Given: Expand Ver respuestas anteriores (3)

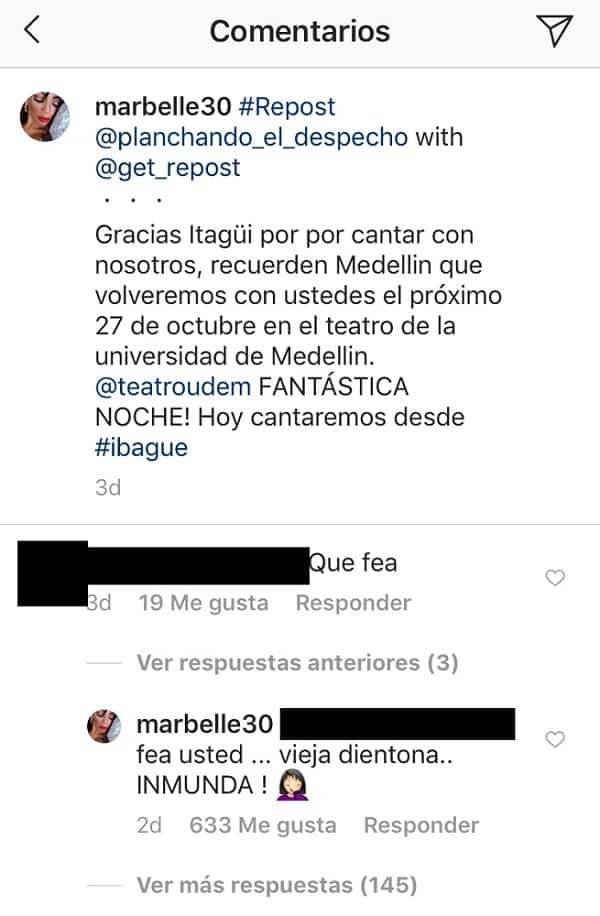Looking at the screenshot, I should 297,662.
